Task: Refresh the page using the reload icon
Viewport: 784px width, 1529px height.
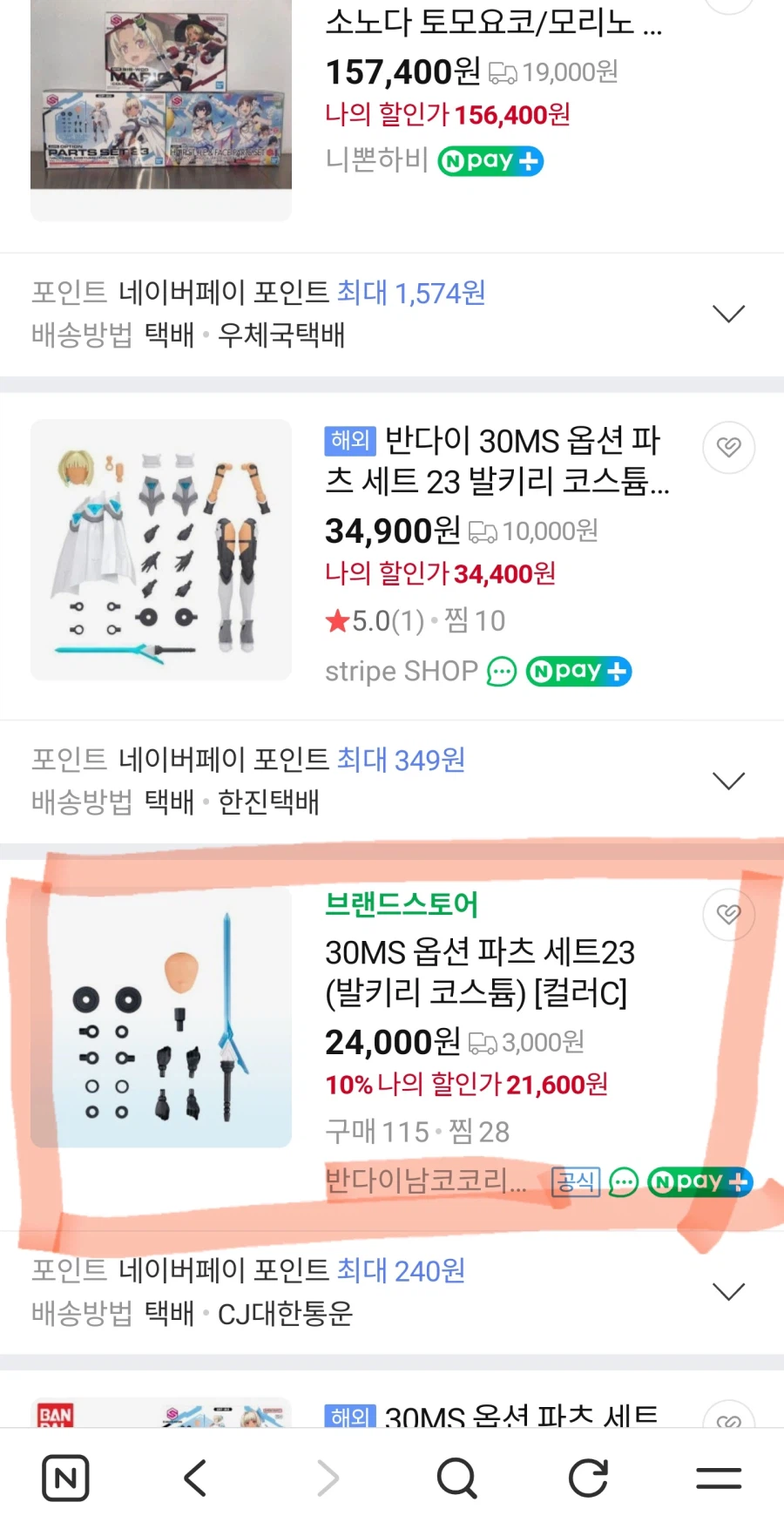Action: (587, 1477)
